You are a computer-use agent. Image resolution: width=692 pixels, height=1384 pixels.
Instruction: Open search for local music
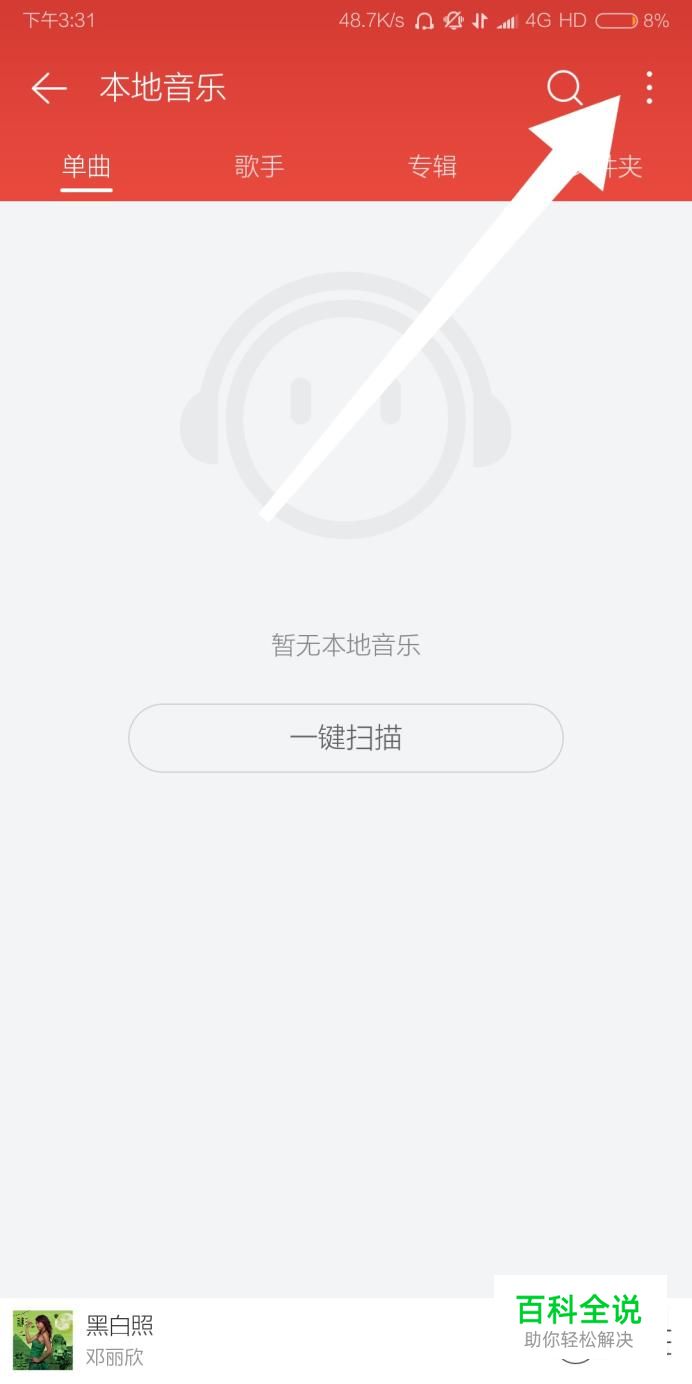564,88
